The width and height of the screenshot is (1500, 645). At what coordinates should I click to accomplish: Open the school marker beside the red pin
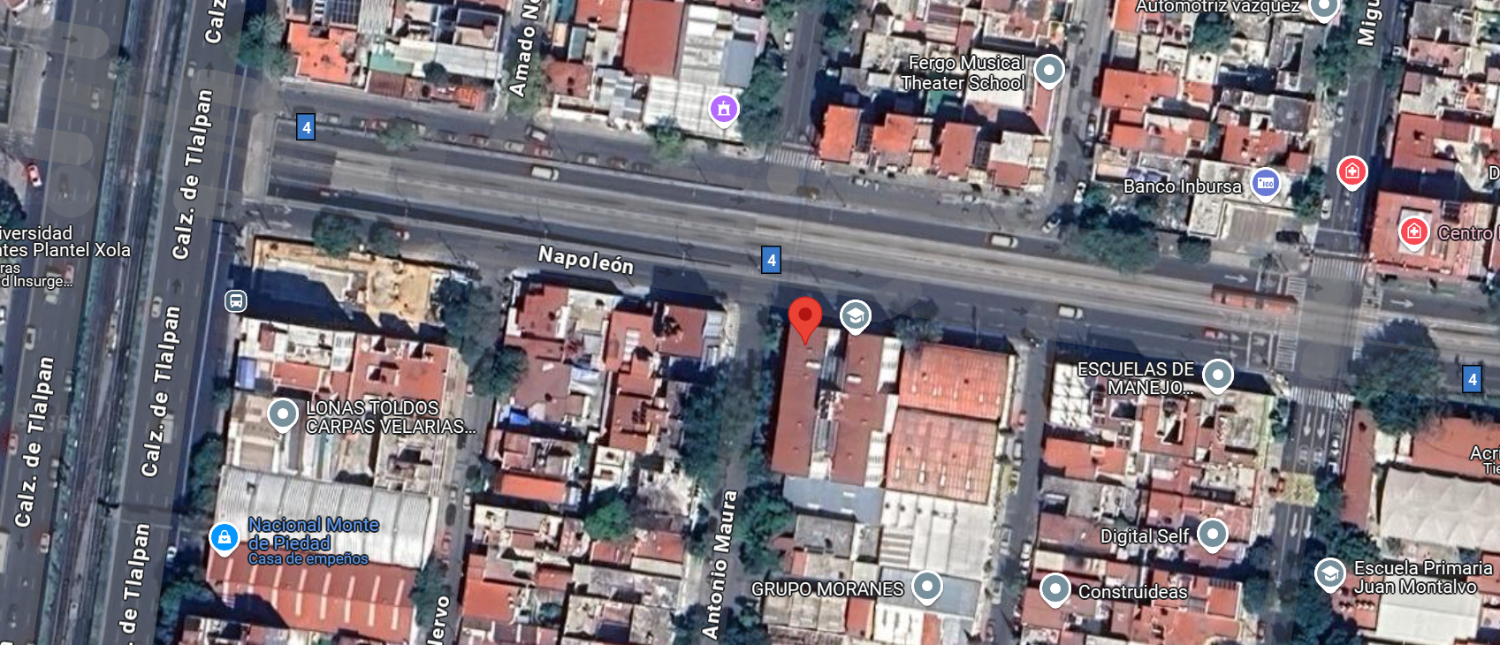coord(854,317)
